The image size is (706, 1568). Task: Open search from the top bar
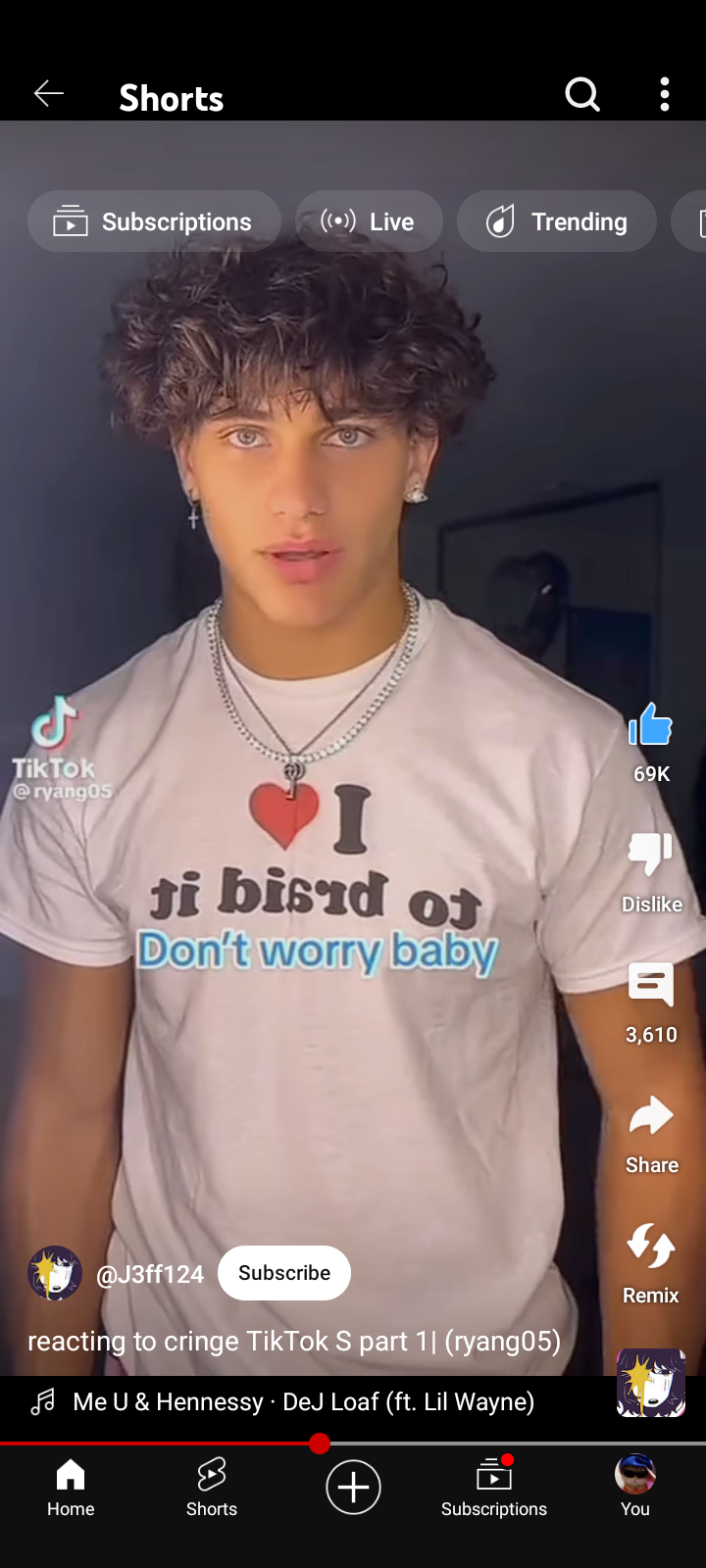pos(582,94)
